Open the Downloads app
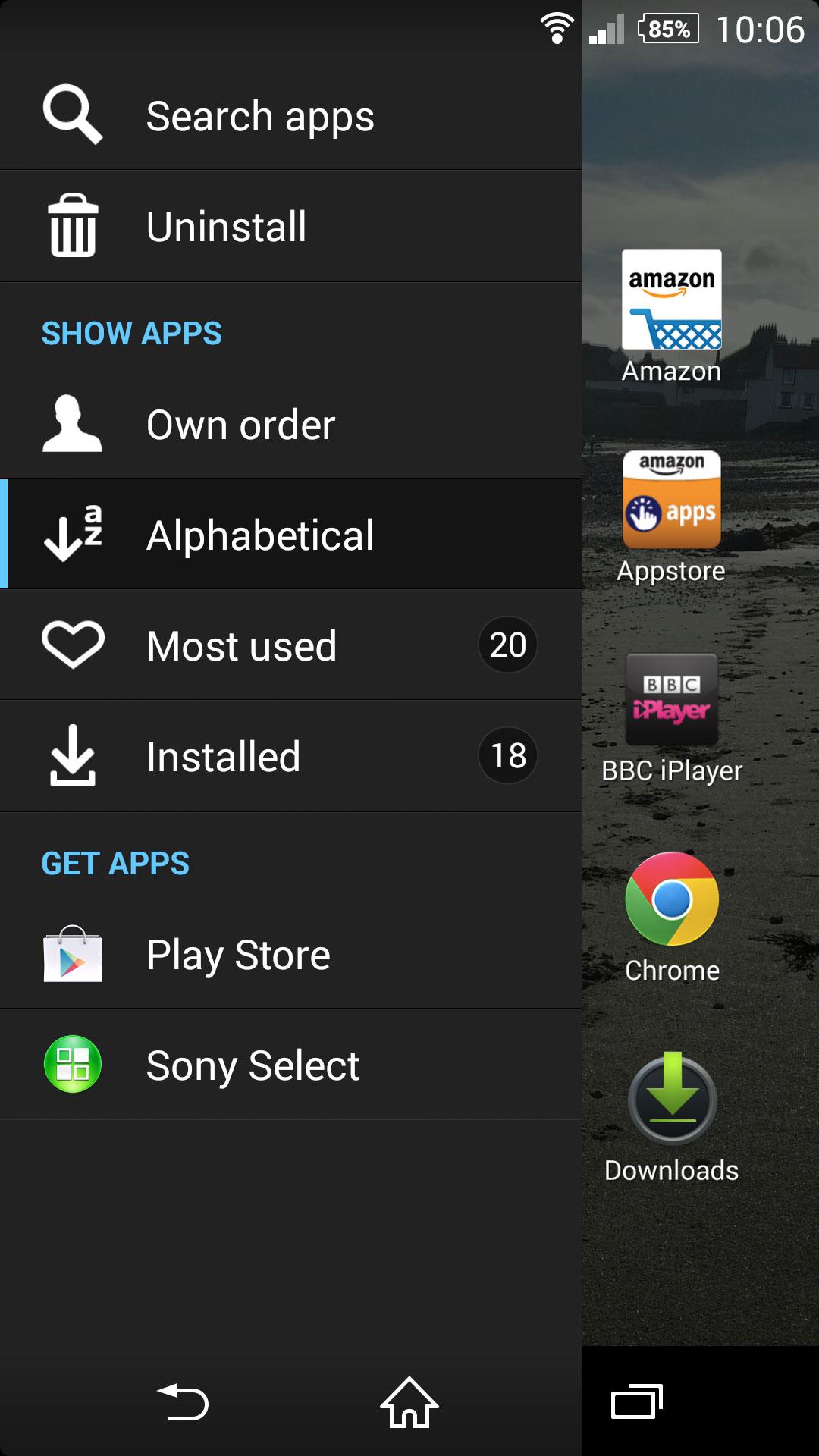Image resolution: width=819 pixels, height=1456 pixels. pyautogui.click(x=672, y=1118)
